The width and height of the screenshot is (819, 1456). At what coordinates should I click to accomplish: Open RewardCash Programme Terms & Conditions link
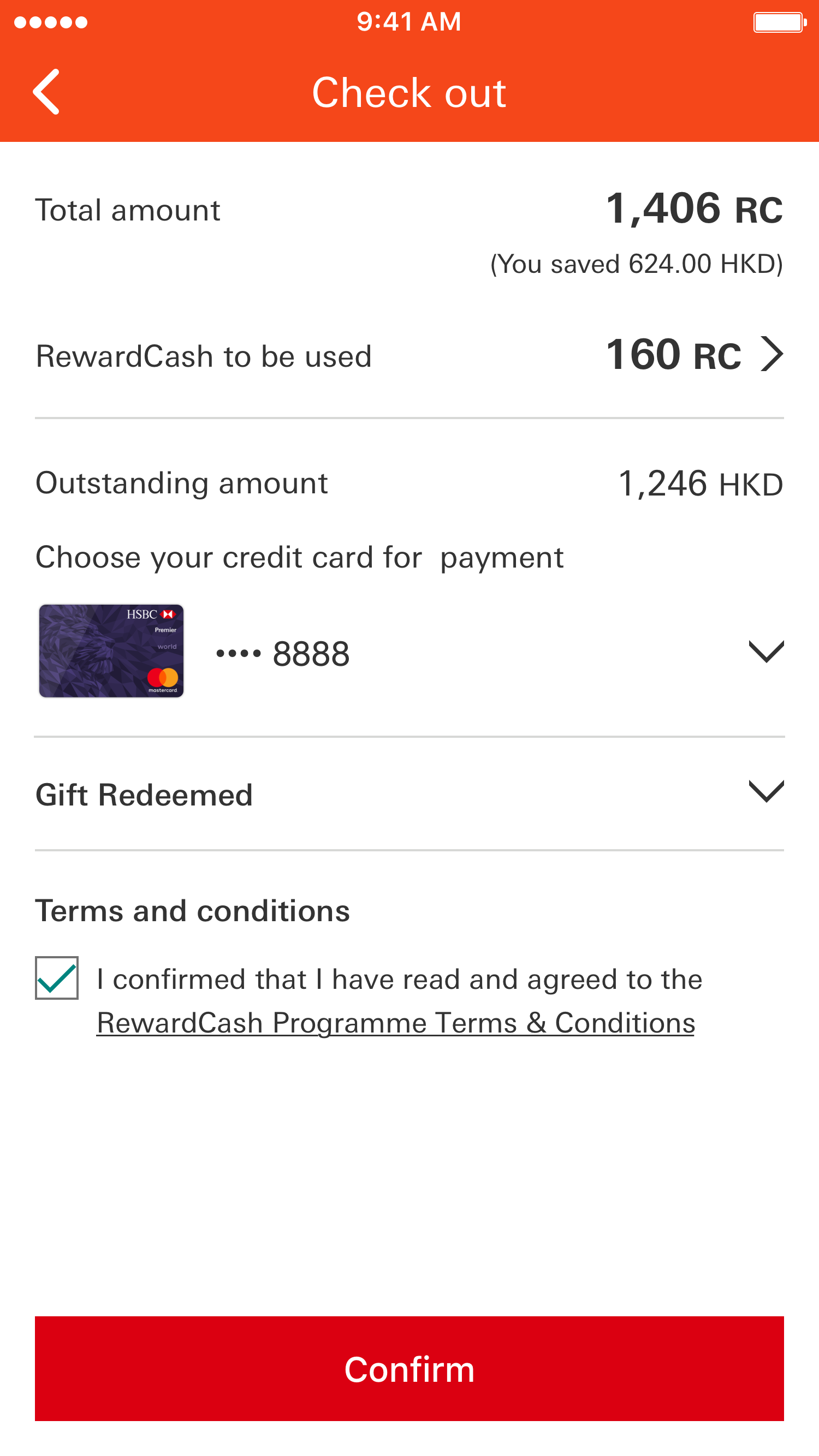(395, 1023)
